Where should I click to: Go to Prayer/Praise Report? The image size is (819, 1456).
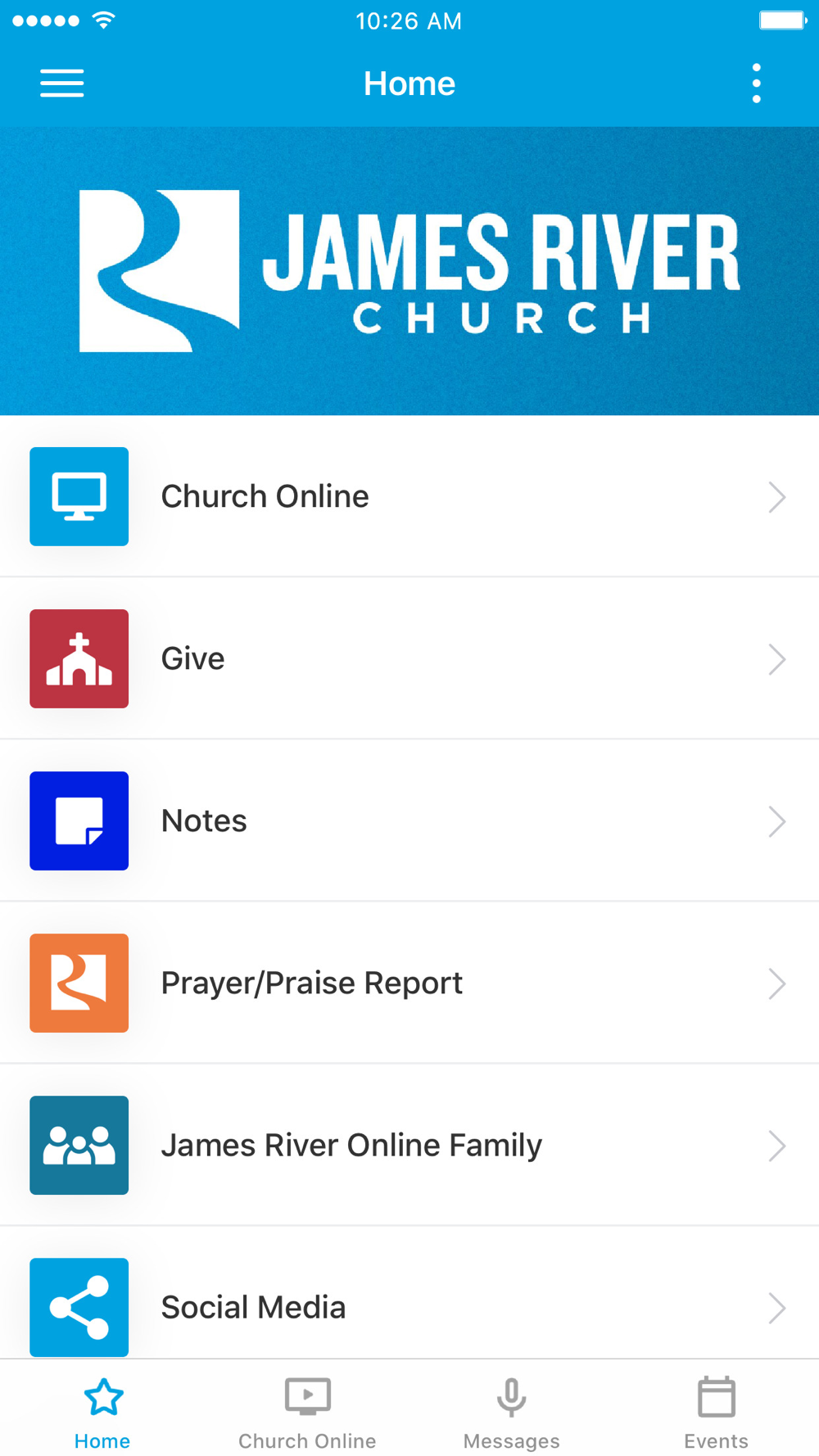(409, 983)
